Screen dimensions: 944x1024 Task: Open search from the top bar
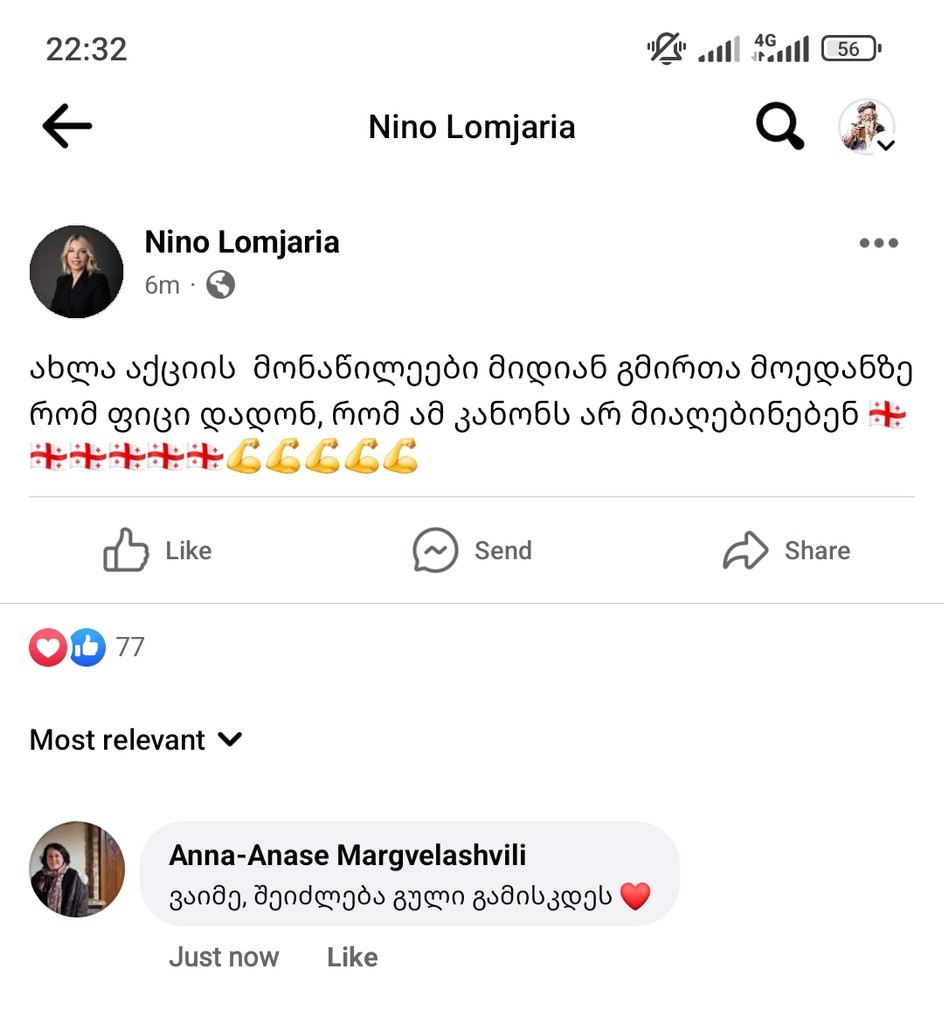[x=779, y=127]
